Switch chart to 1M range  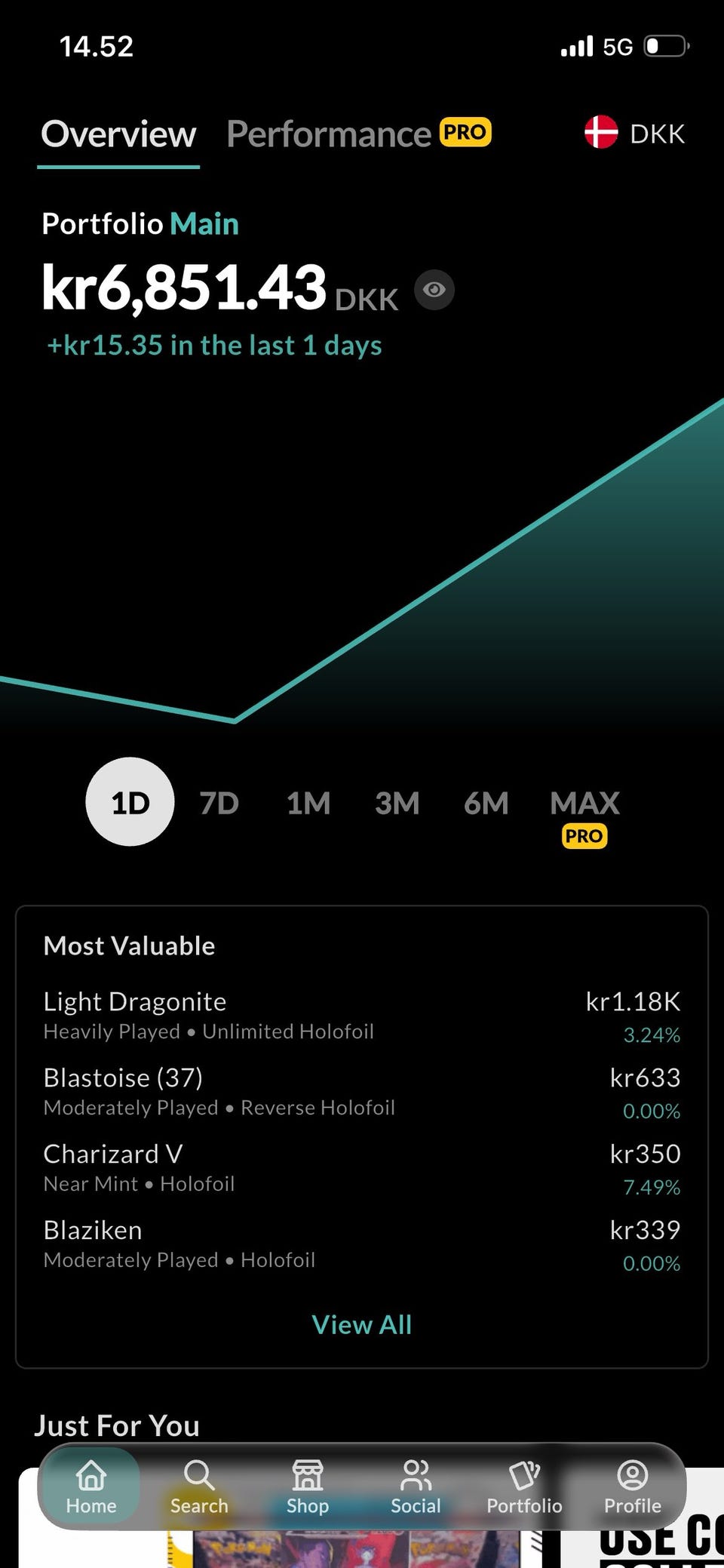coord(308,804)
